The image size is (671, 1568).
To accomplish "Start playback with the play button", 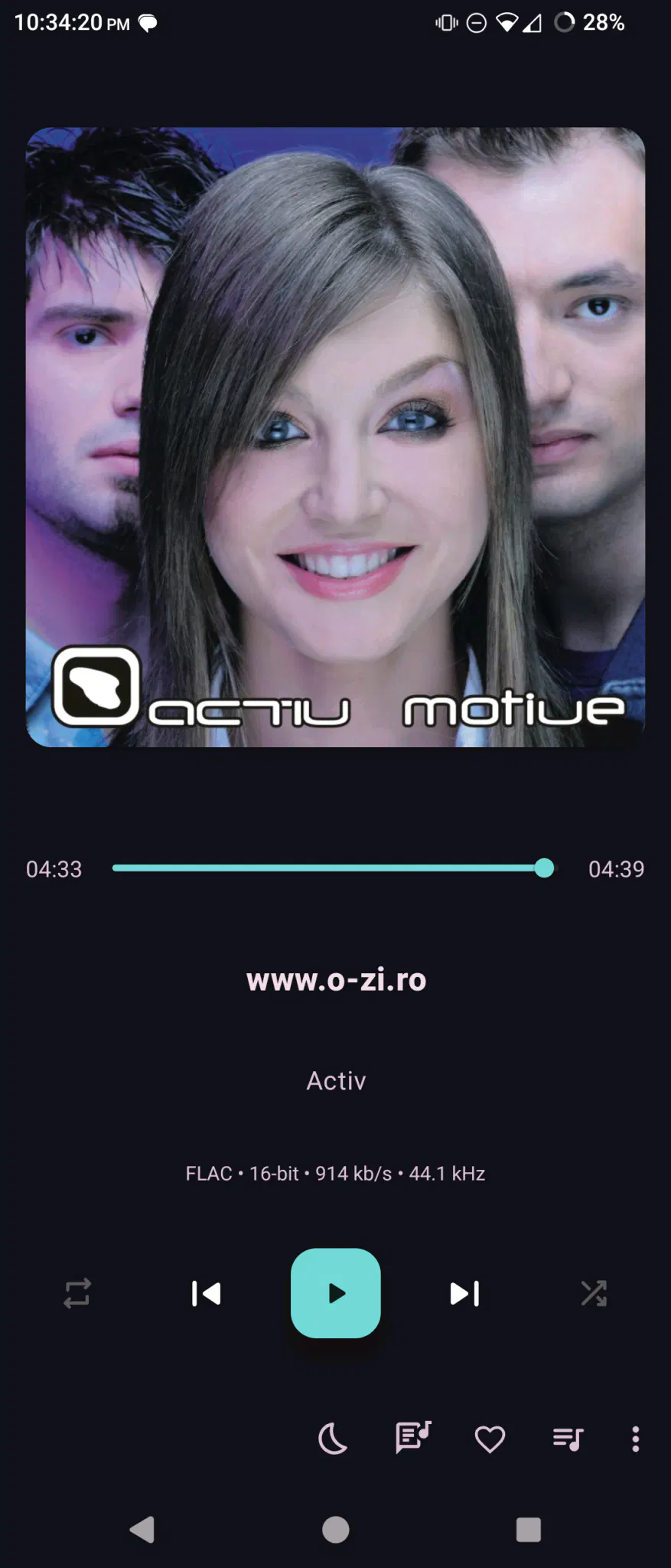I will (335, 1293).
